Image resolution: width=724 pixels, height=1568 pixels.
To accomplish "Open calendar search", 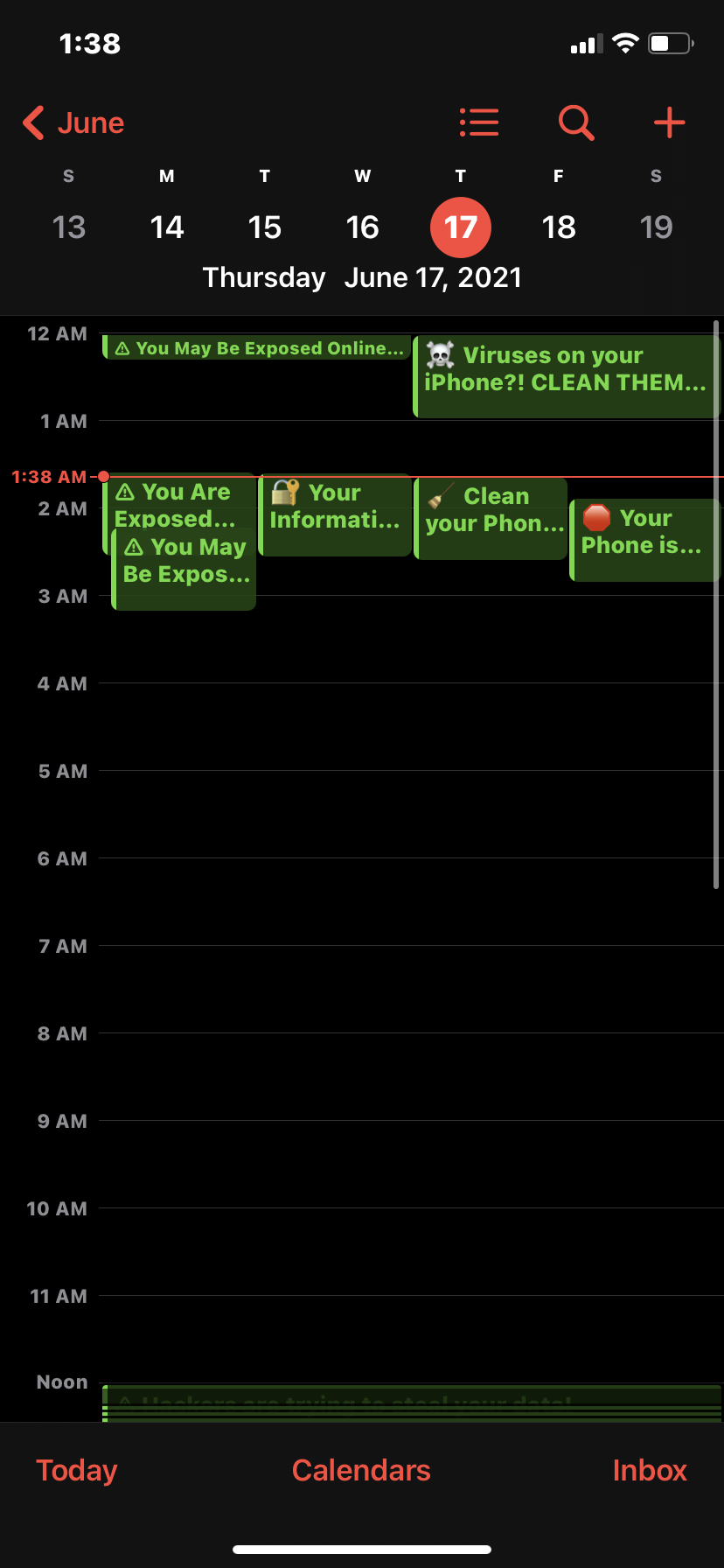I will pyautogui.click(x=576, y=123).
